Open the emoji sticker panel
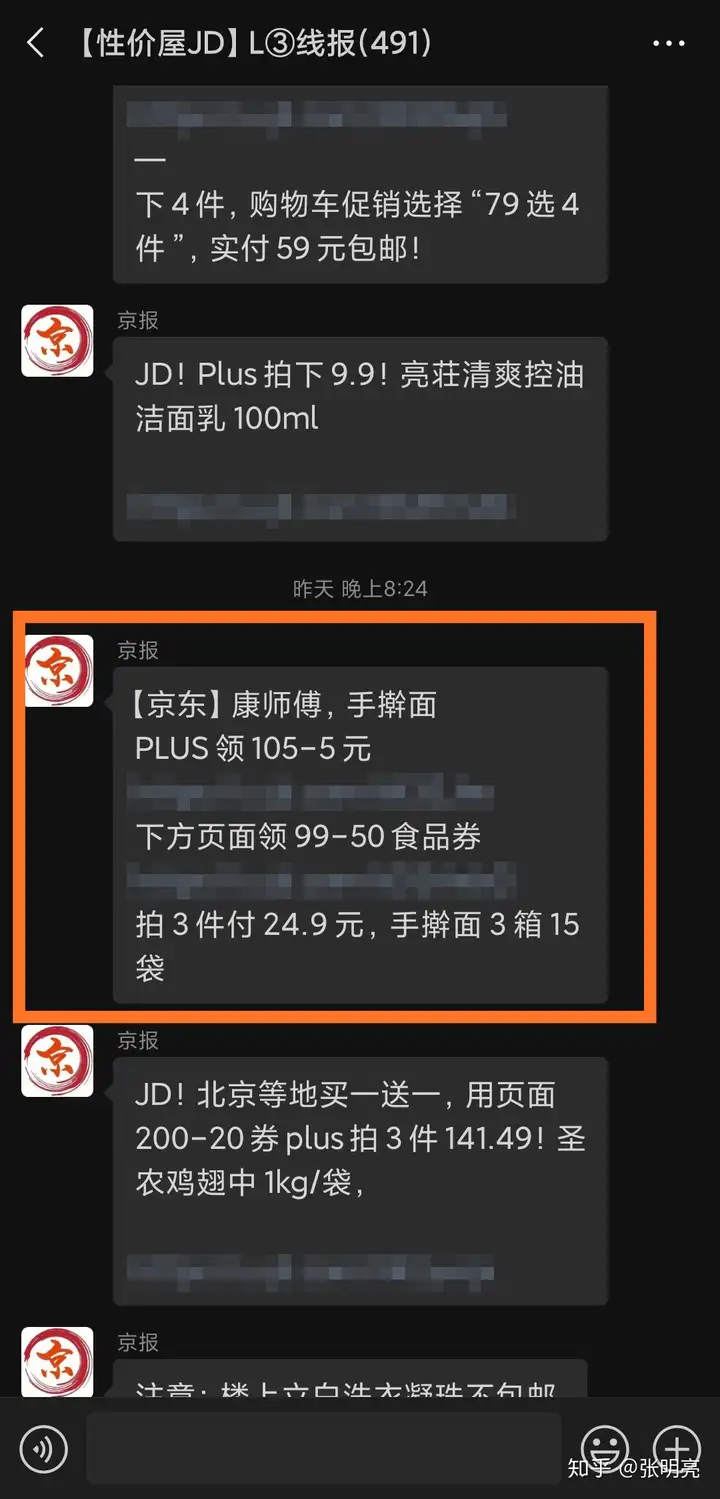Screen dimensions: 720x1499 pos(605,1447)
